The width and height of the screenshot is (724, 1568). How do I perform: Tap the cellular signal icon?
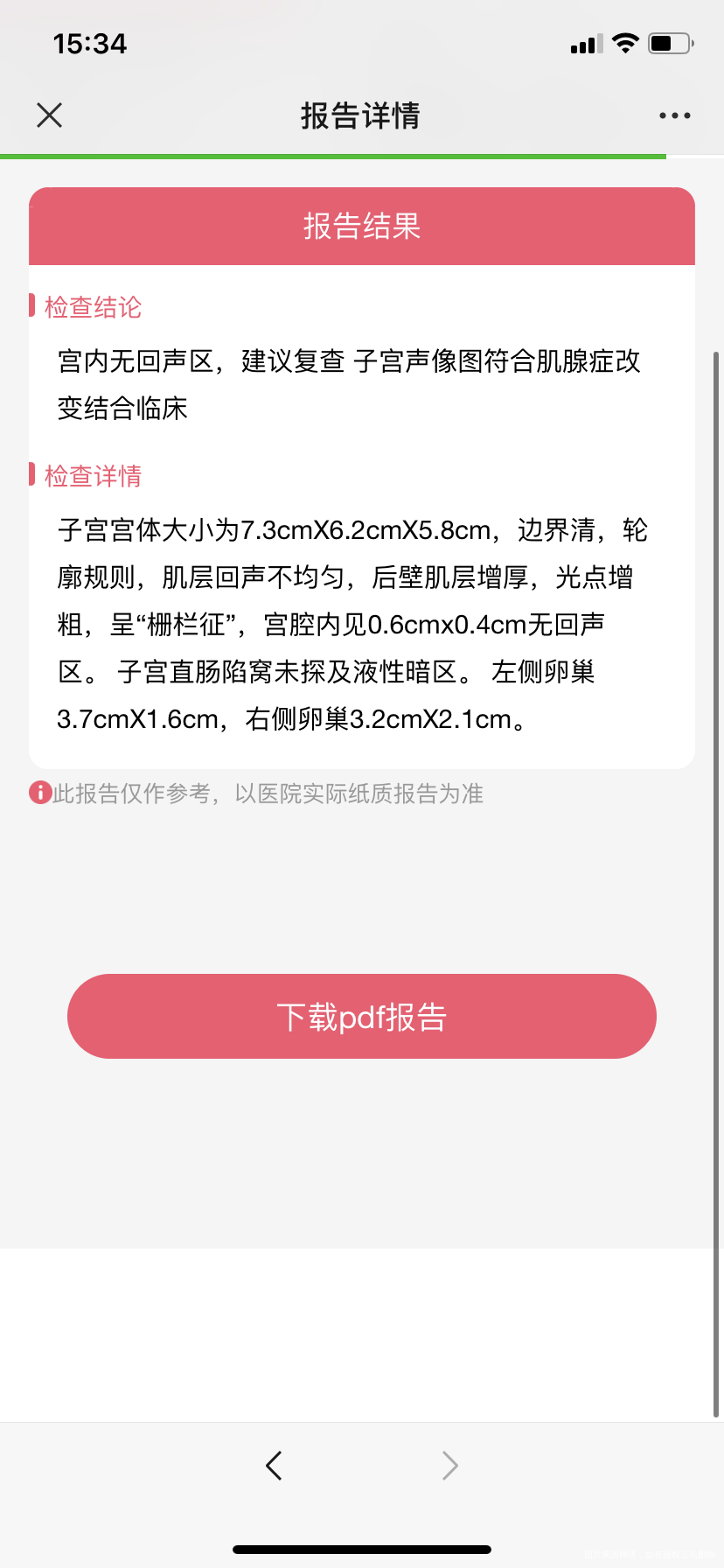[x=585, y=43]
